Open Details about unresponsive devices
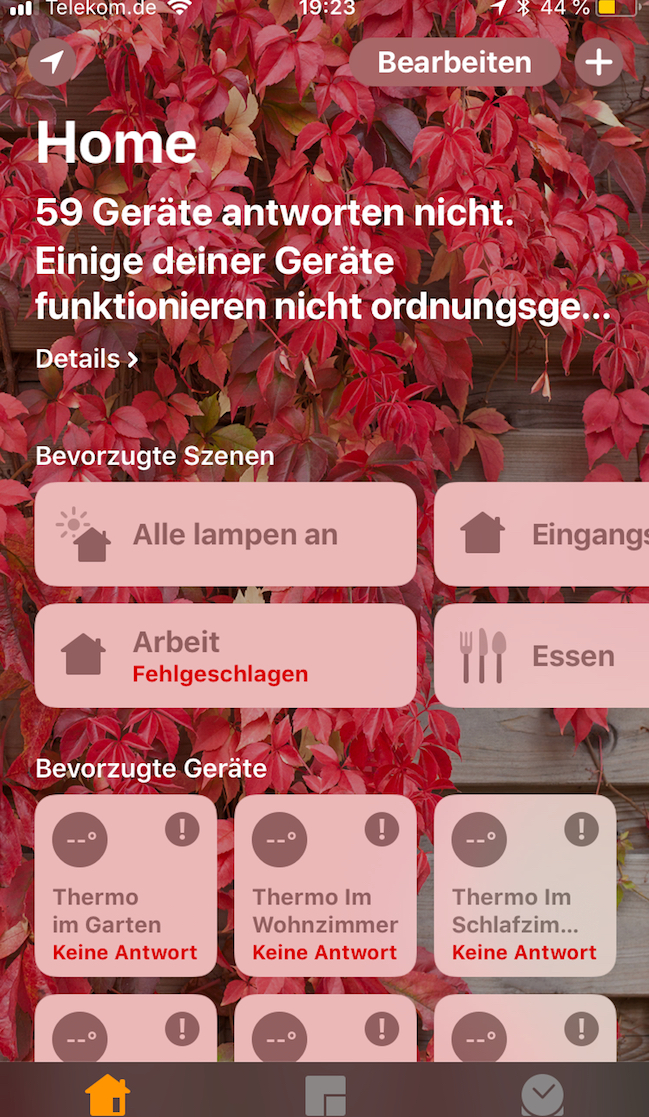Viewport: 649px width, 1117px height. (87, 358)
